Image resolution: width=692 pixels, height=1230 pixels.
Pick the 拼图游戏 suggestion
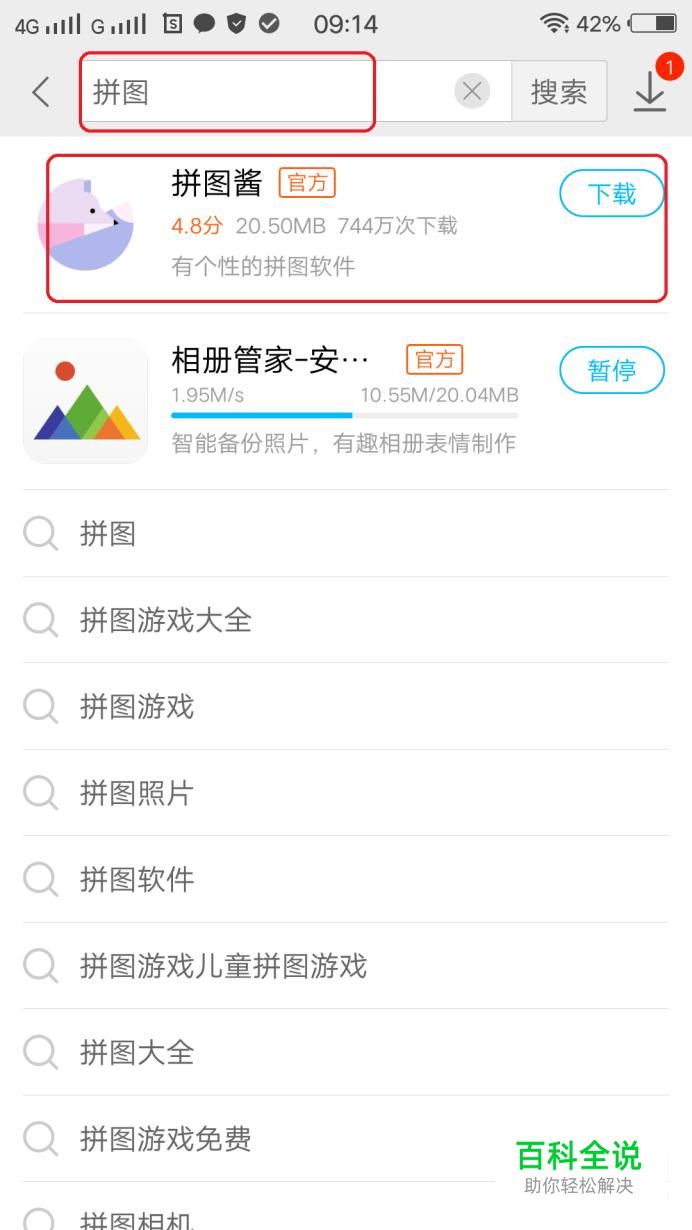point(137,707)
